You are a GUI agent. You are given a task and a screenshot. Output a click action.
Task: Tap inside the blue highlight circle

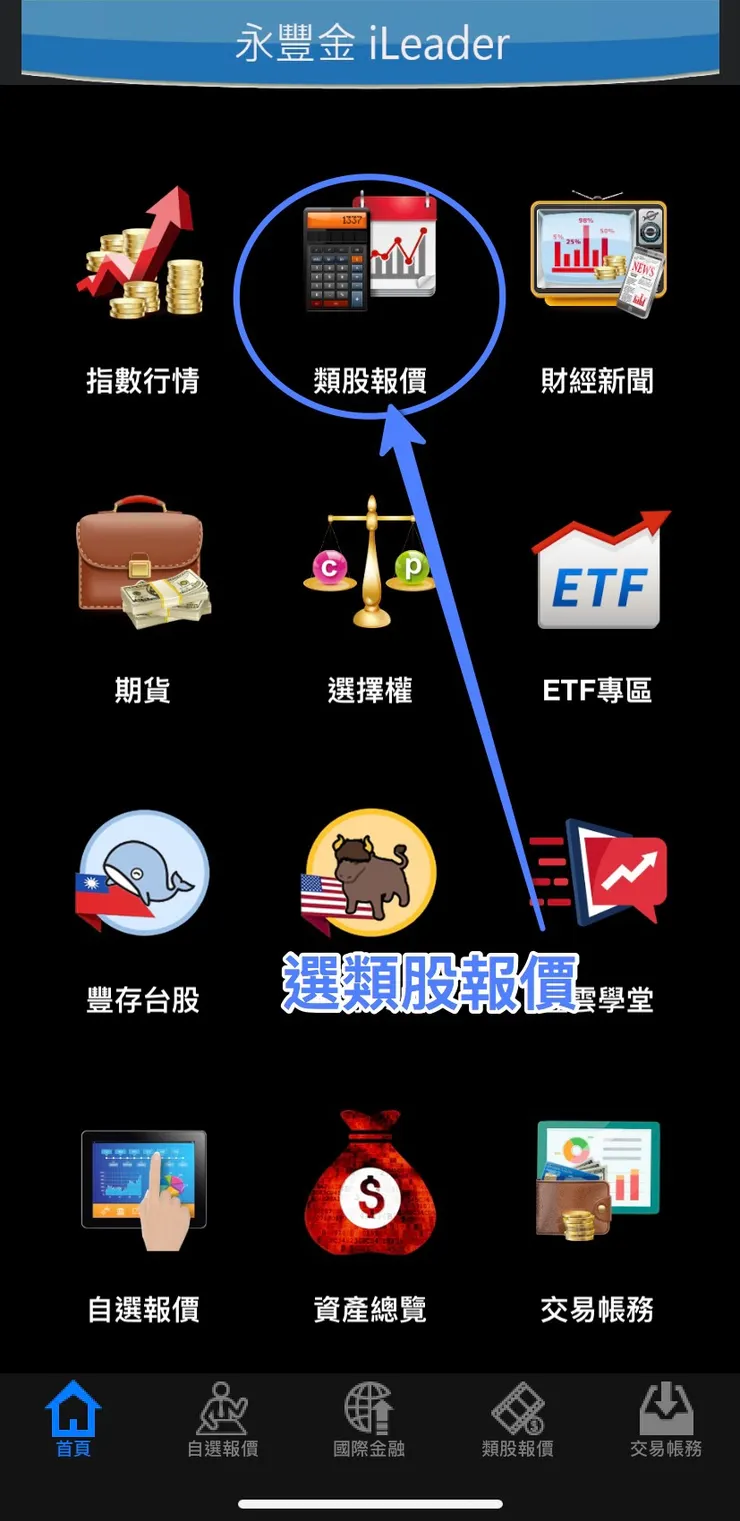(370, 290)
